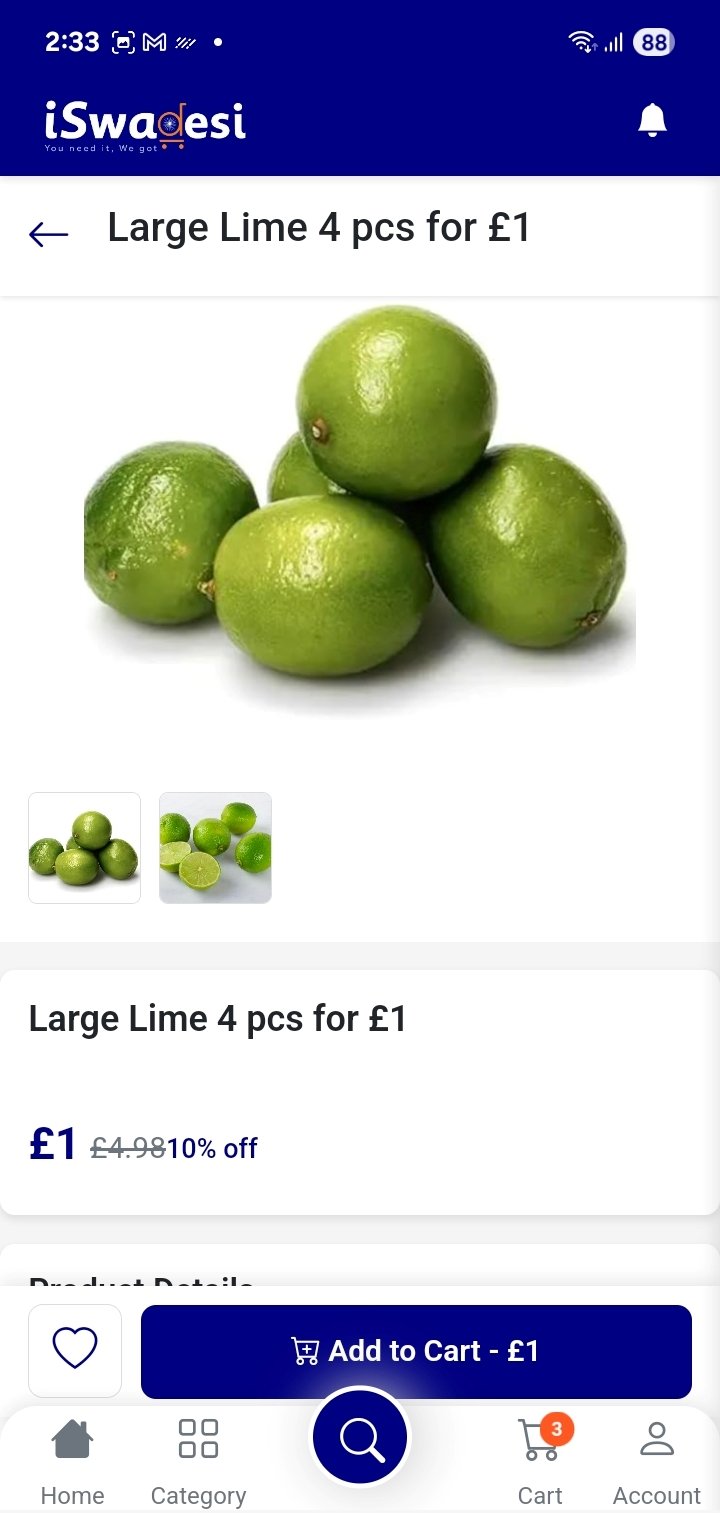
Task: Open Account via the person icon
Action: (x=656, y=1440)
